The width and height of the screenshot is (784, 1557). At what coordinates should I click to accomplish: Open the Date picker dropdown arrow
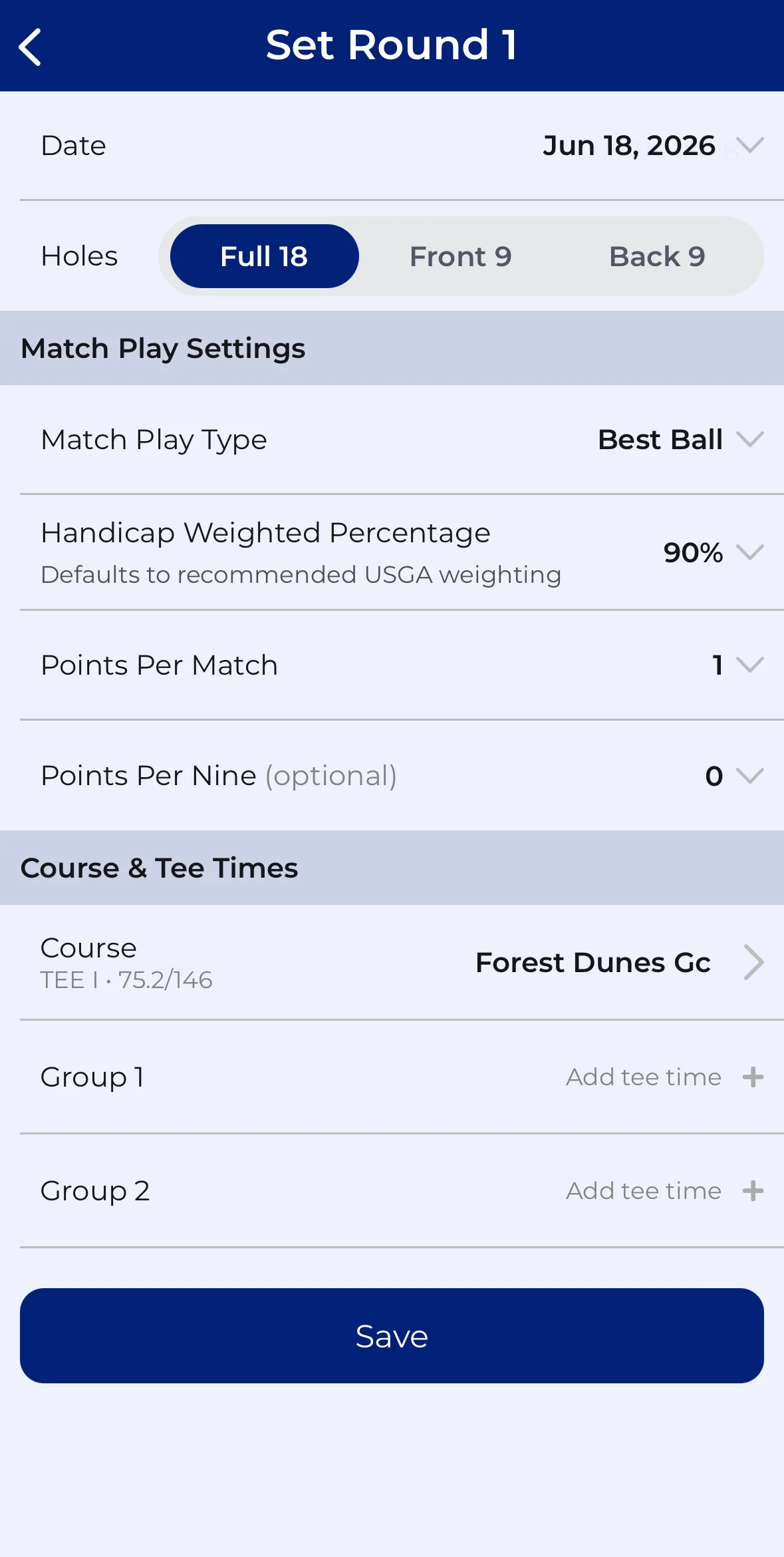click(x=752, y=145)
